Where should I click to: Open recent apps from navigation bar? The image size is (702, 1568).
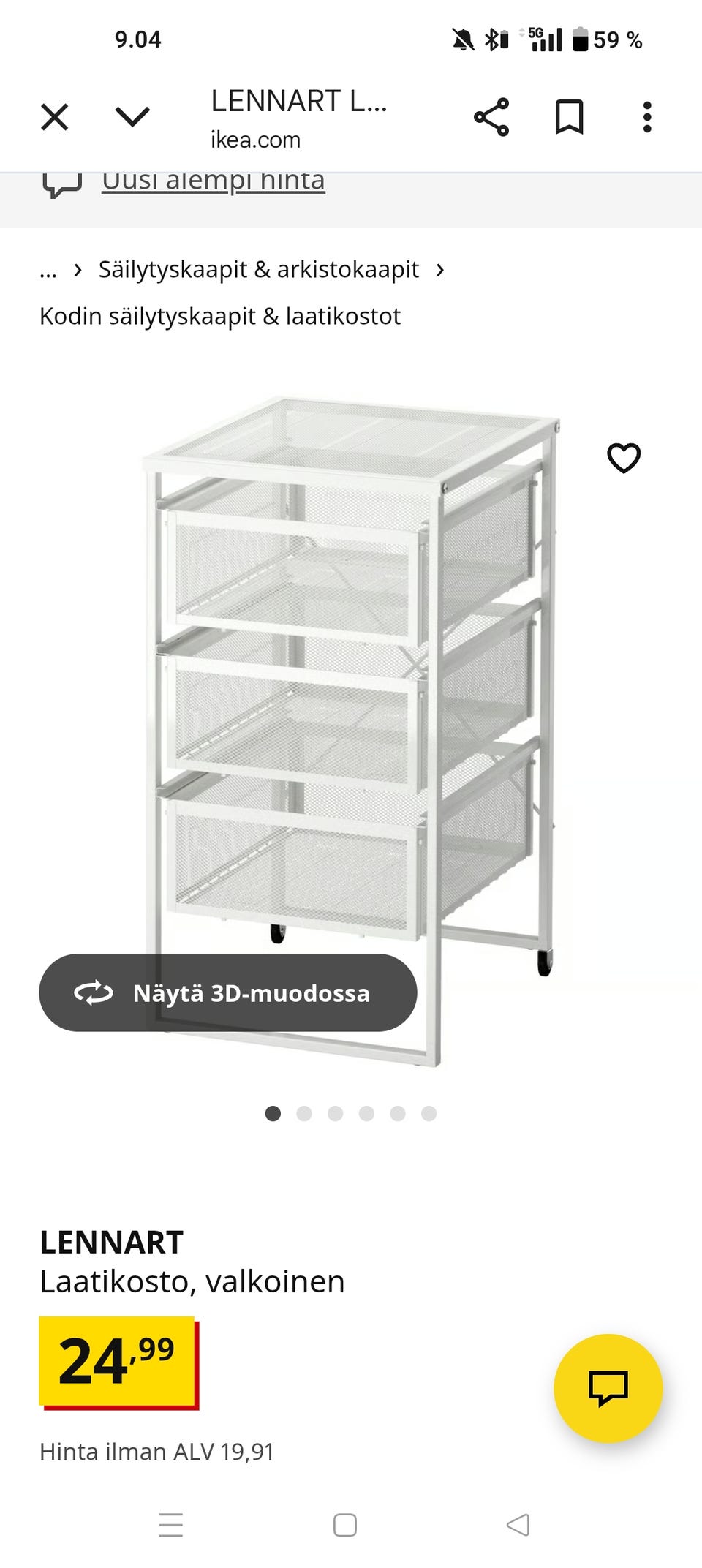[x=171, y=1525]
